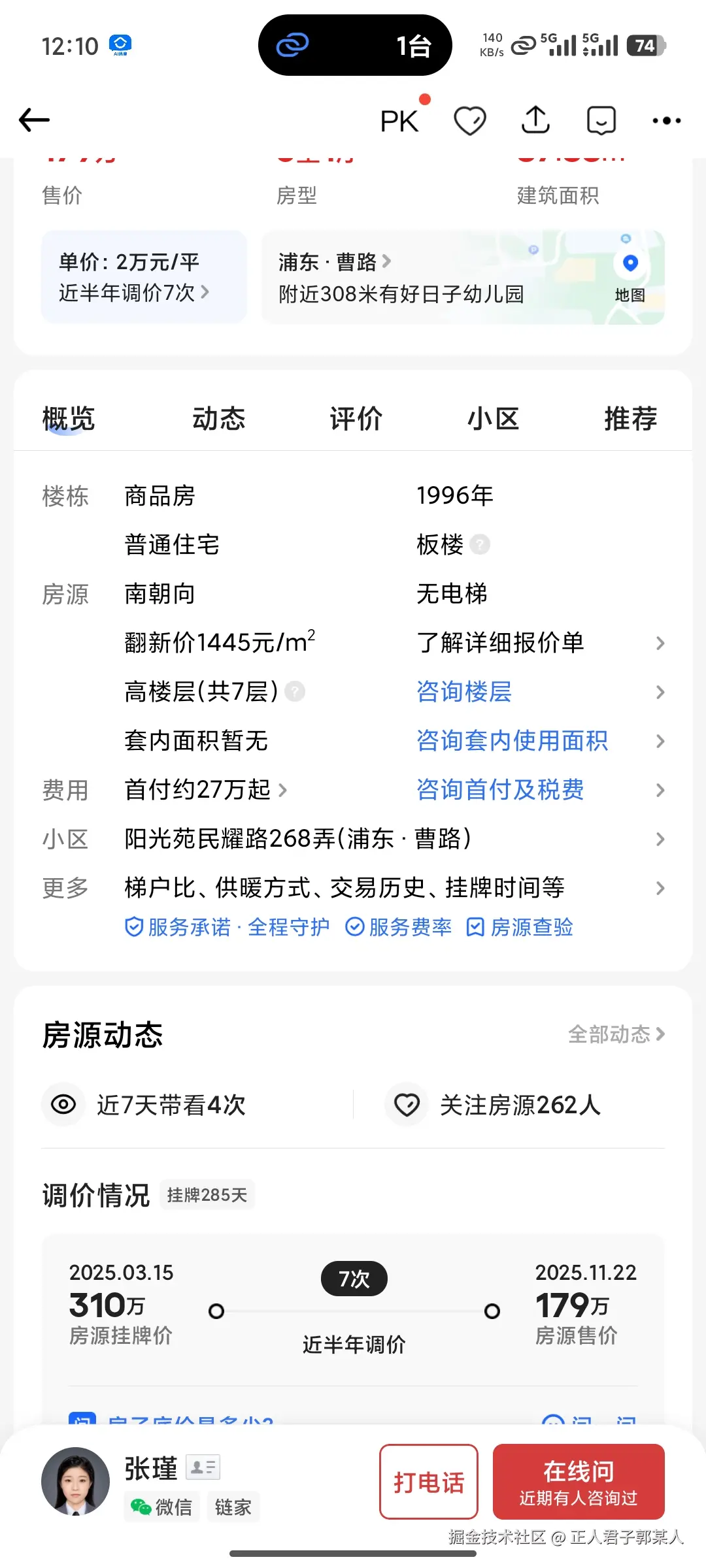Open the chat message icon in top bar
The image size is (706, 1568).
[x=601, y=120]
